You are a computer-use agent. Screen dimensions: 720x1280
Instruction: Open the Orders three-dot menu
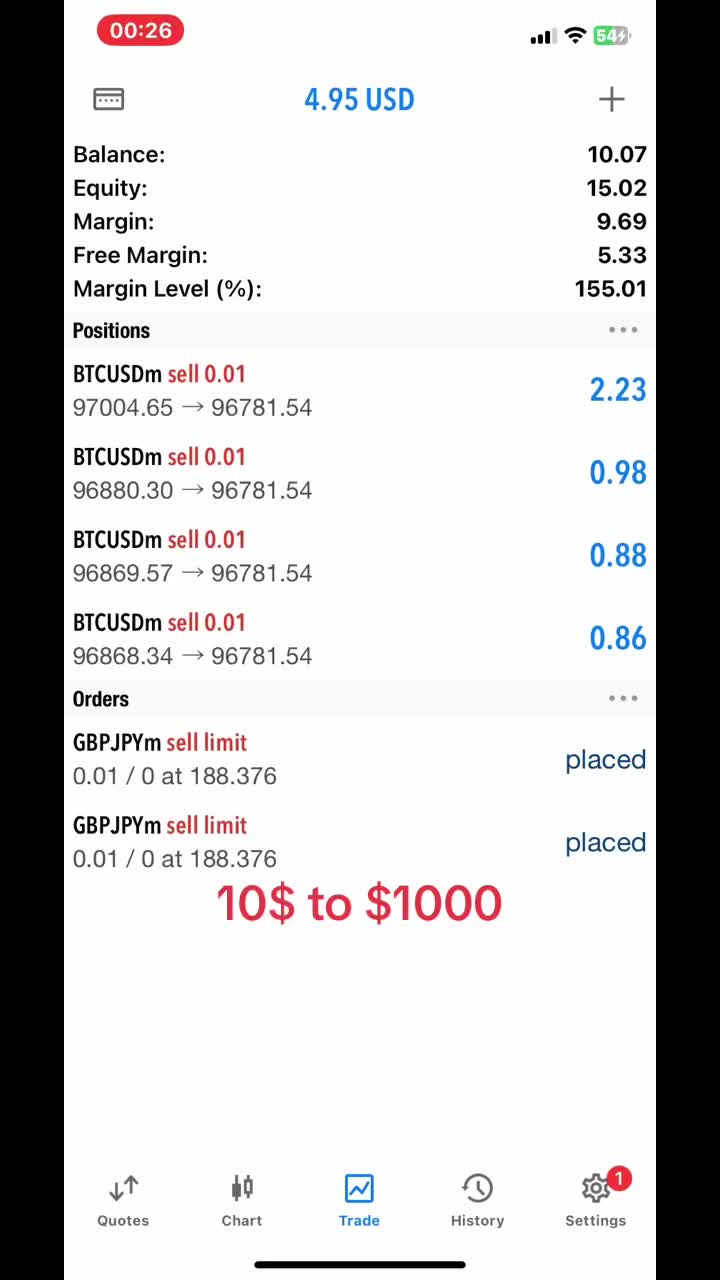pos(623,699)
